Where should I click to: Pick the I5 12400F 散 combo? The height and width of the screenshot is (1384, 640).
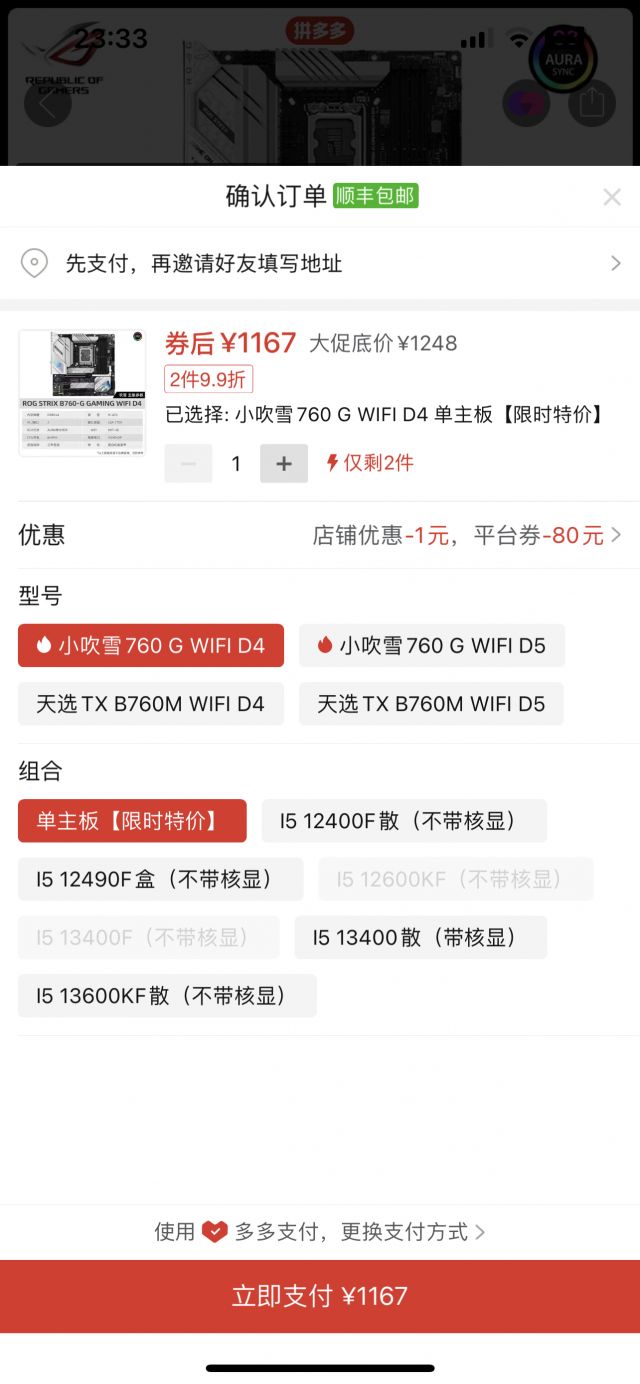pos(404,821)
